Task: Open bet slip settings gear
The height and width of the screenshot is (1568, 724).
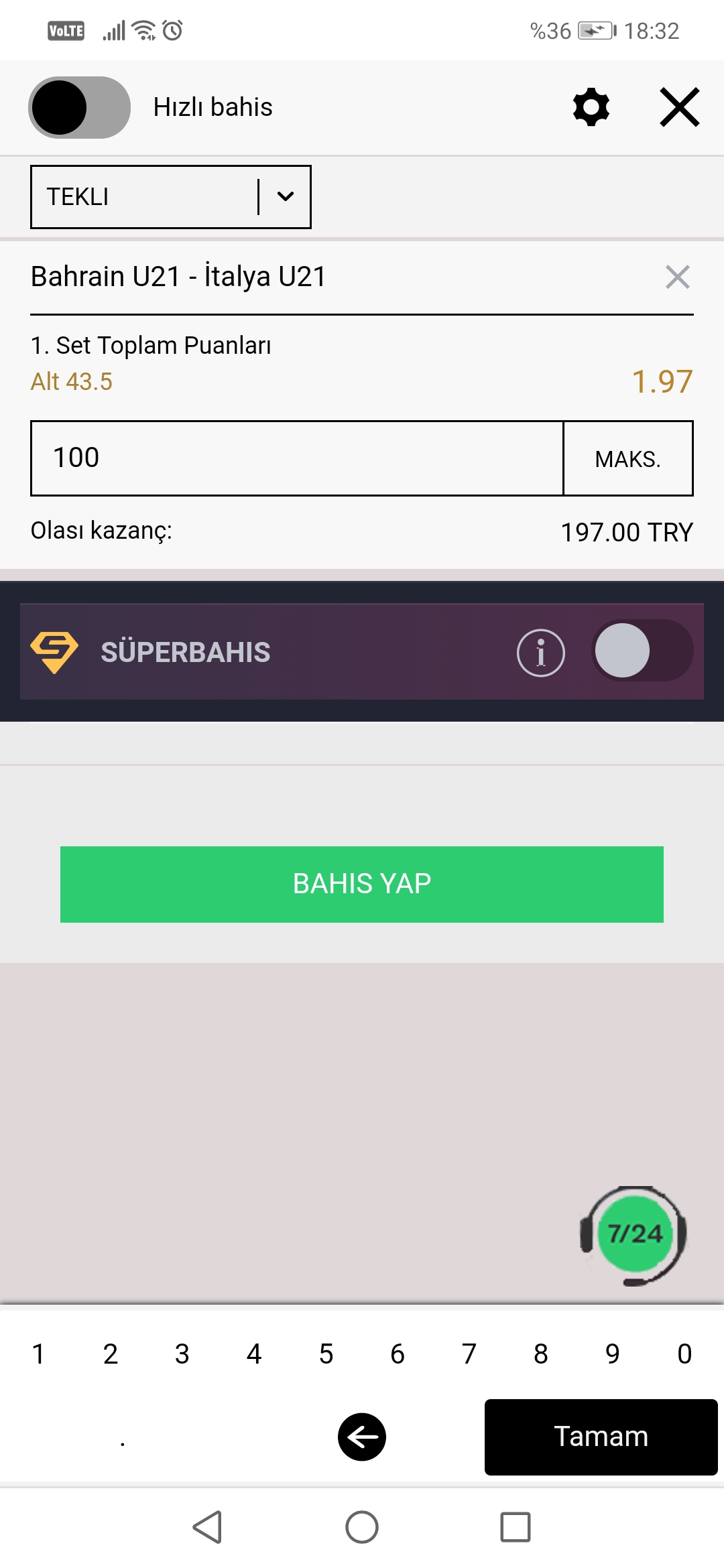Action: (x=591, y=107)
